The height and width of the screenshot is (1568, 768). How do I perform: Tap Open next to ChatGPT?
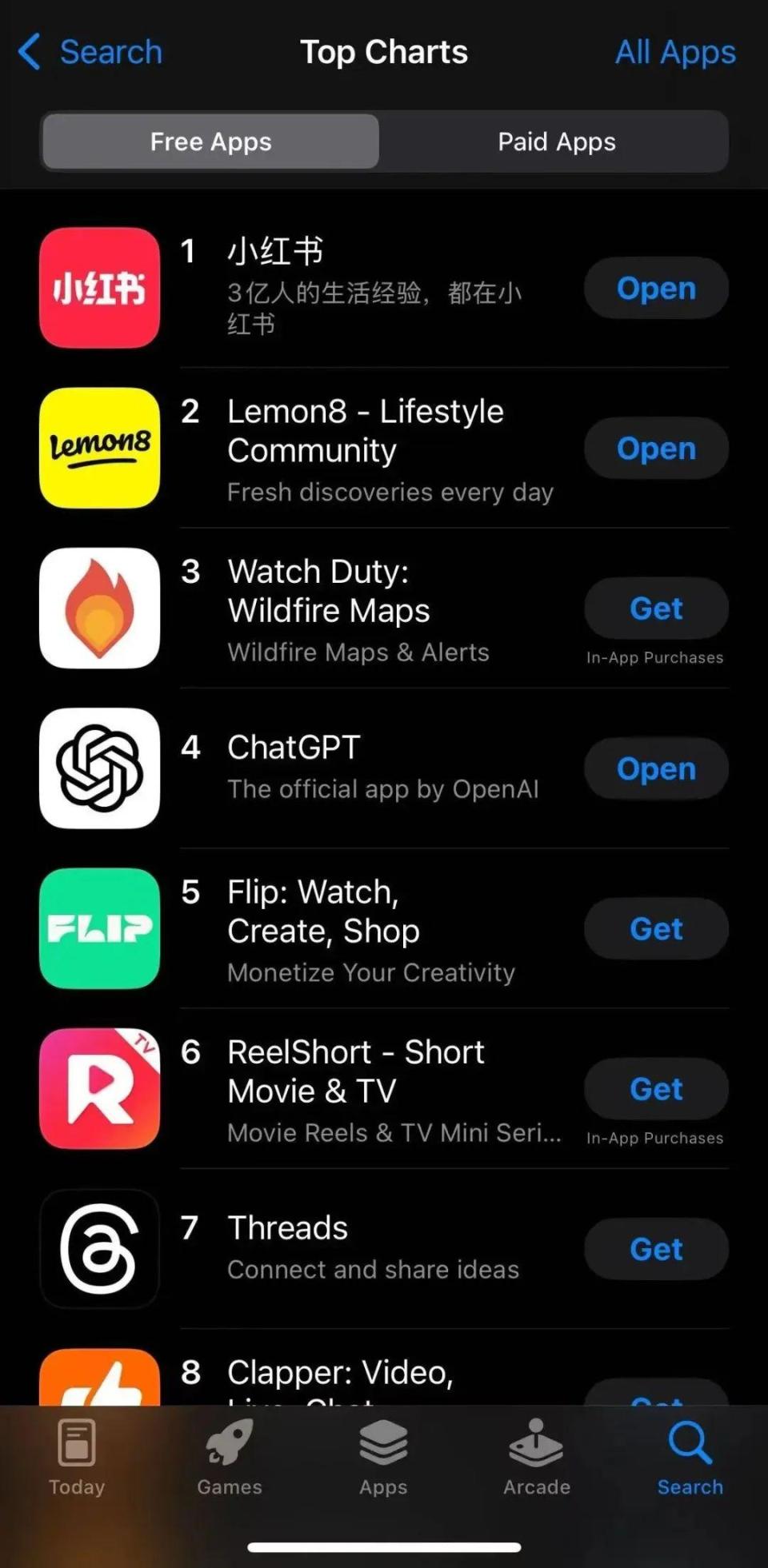click(x=655, y=768)
